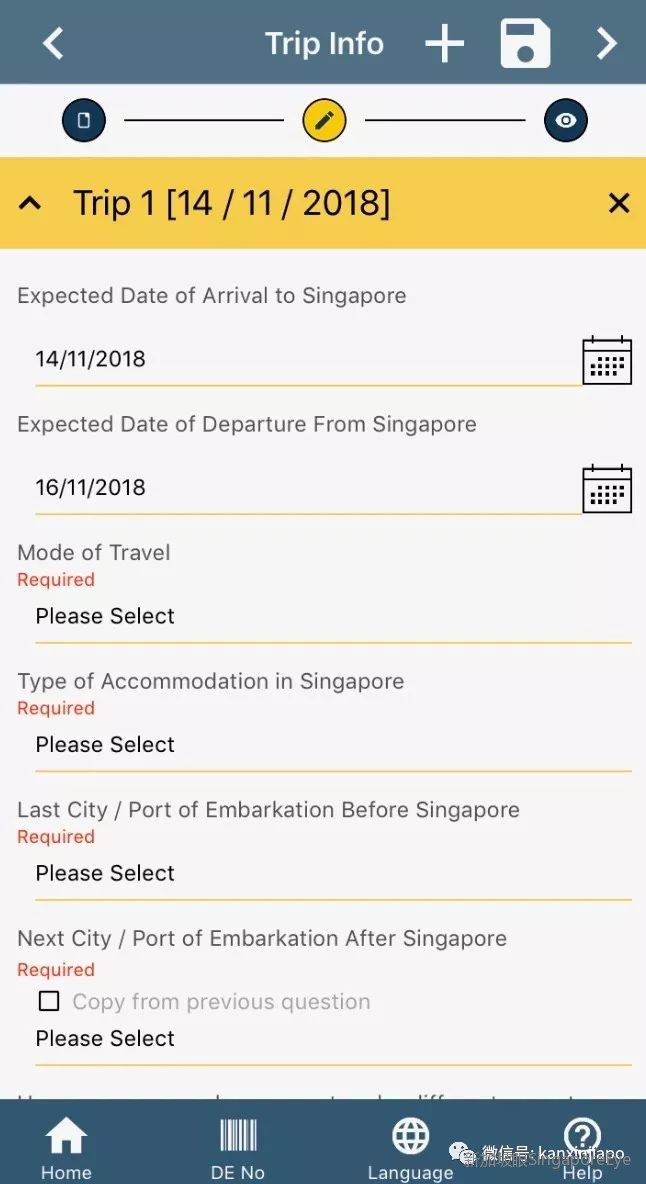646x1184 pixels.
Task: Open calendar for departure date
Action: point(607,488)
